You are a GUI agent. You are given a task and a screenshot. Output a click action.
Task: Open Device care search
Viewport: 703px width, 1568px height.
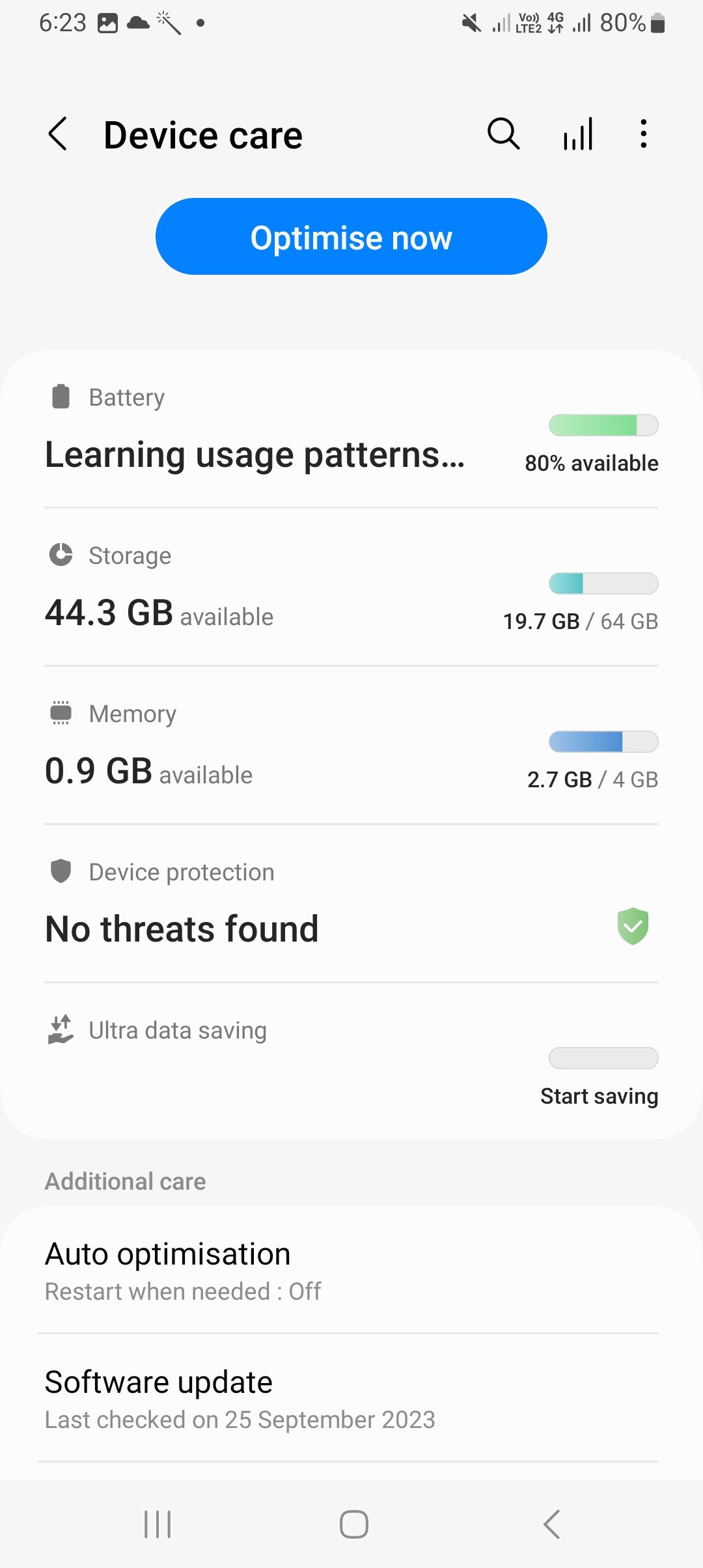pos(503,133)
